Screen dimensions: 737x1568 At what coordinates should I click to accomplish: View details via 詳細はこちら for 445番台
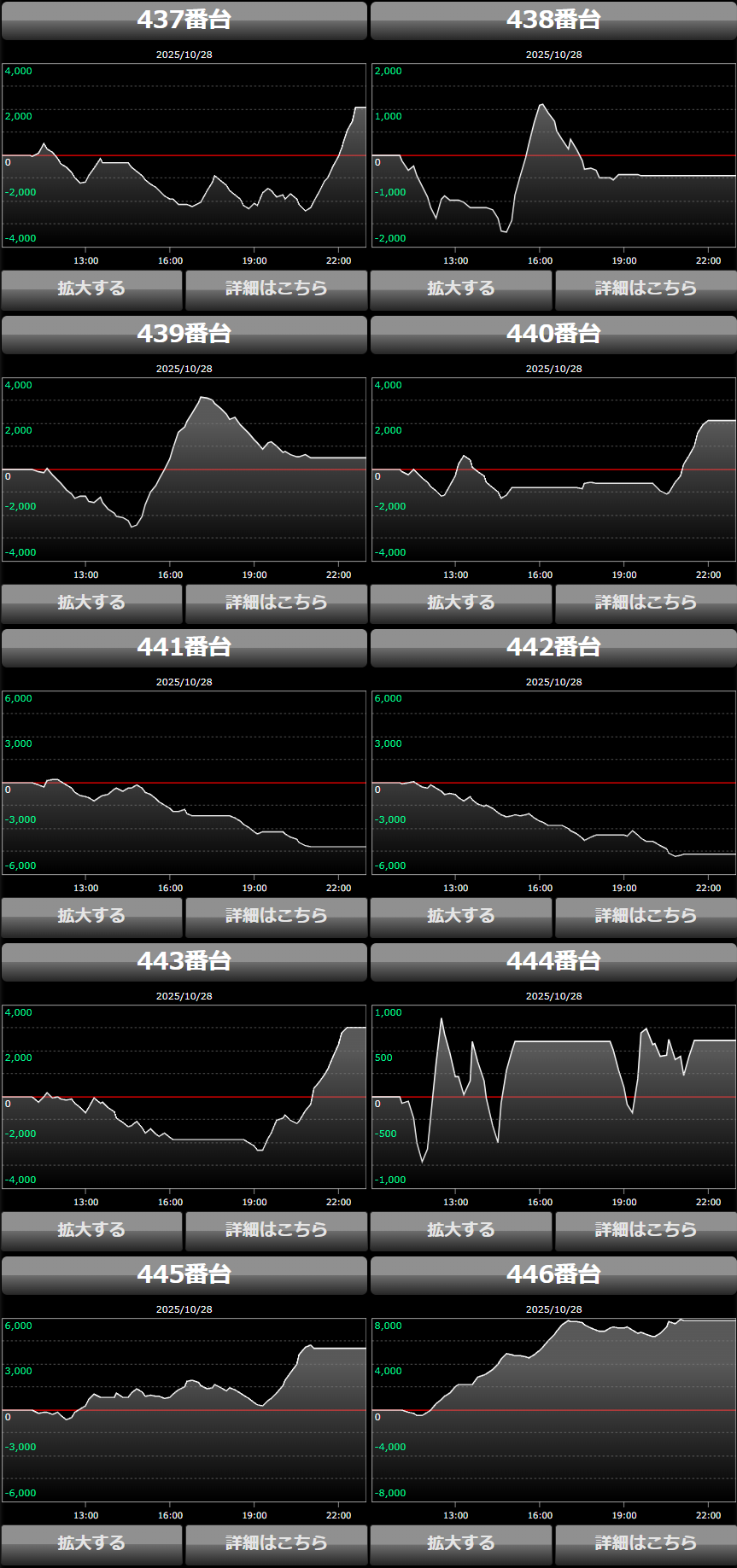tap(276, 1544)
